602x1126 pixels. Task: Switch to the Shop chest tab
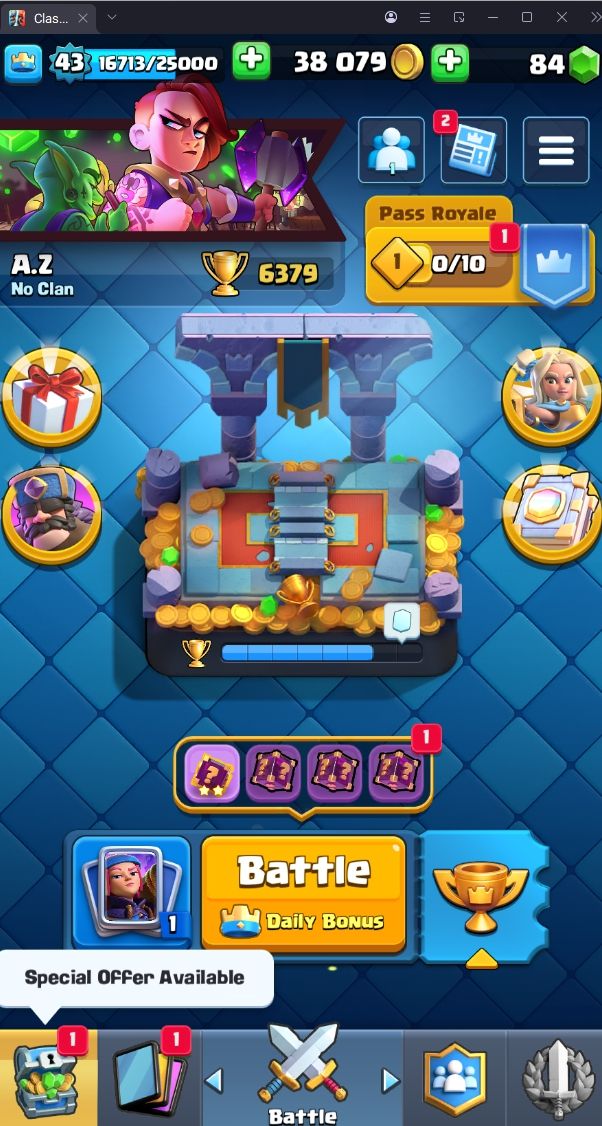point(47,1079)
